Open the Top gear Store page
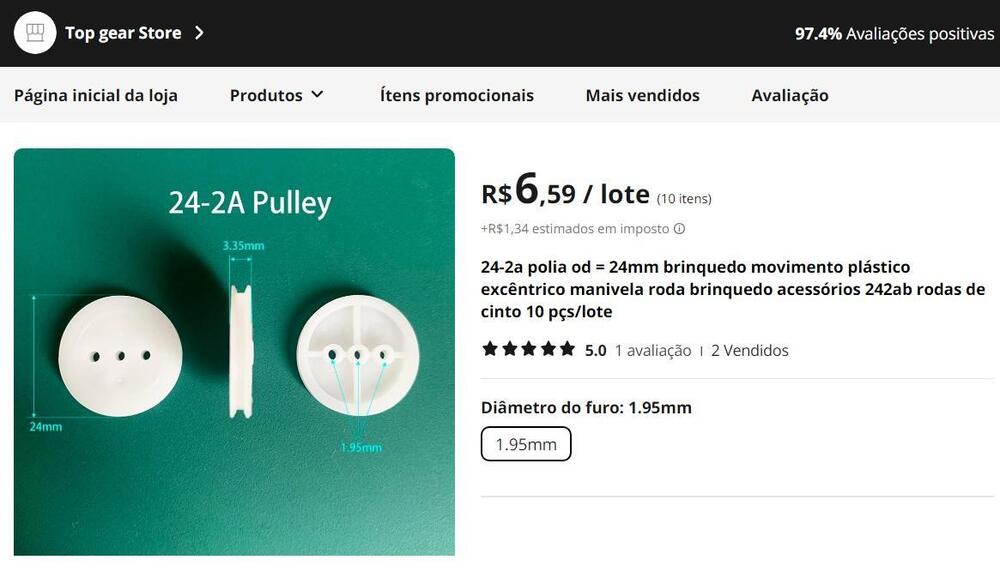This screenshot has width=1000, height=578. point(123,33)
